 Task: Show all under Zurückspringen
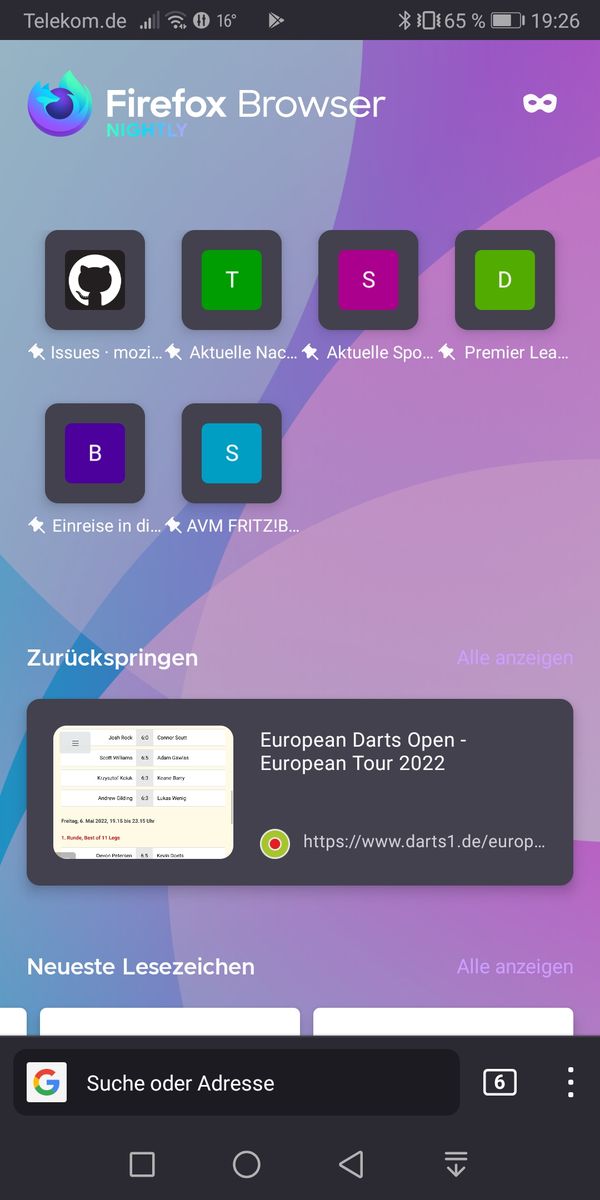coord(515,658)
